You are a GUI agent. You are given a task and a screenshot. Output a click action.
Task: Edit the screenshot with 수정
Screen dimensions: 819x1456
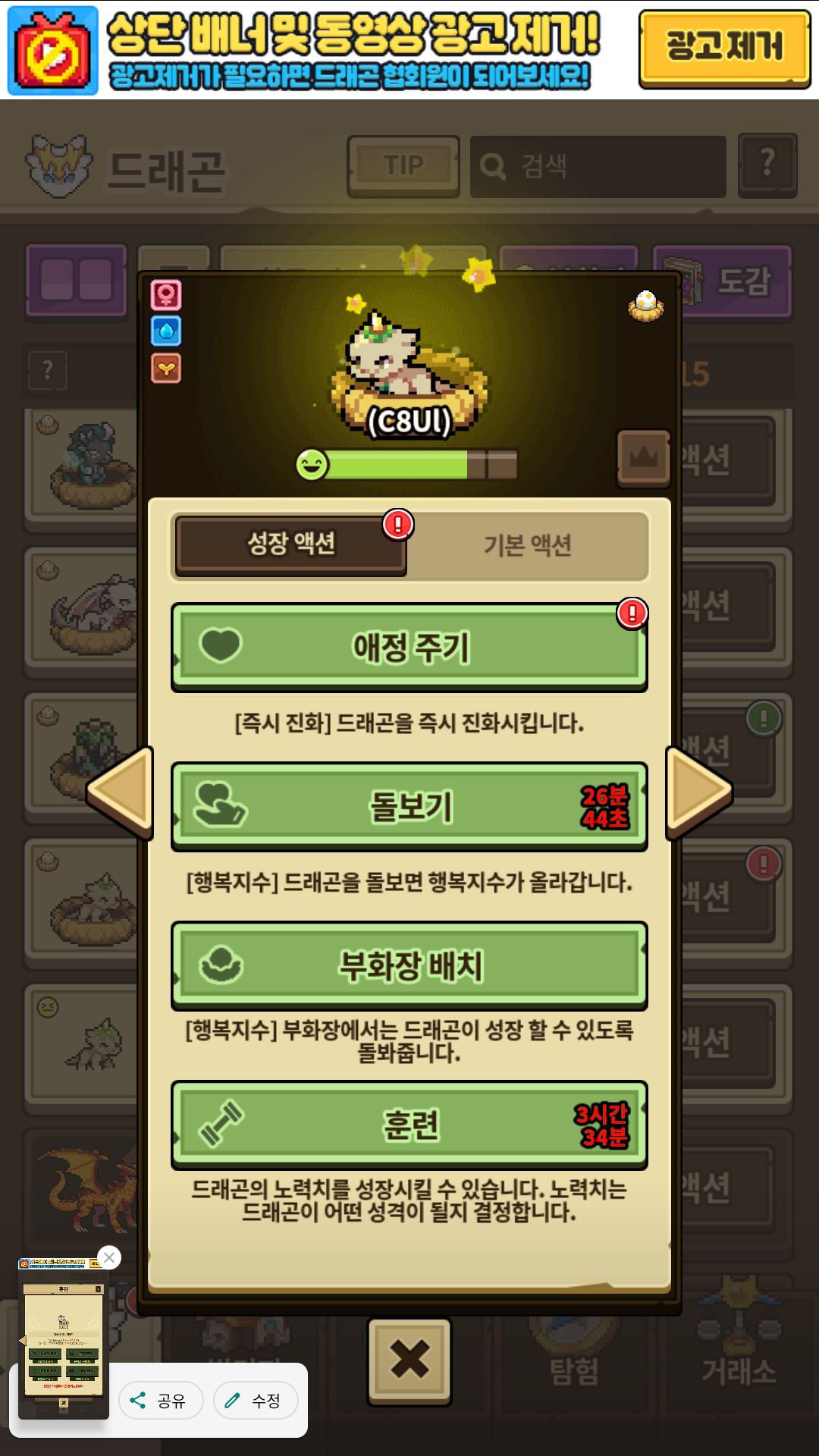click(256, 1401)
